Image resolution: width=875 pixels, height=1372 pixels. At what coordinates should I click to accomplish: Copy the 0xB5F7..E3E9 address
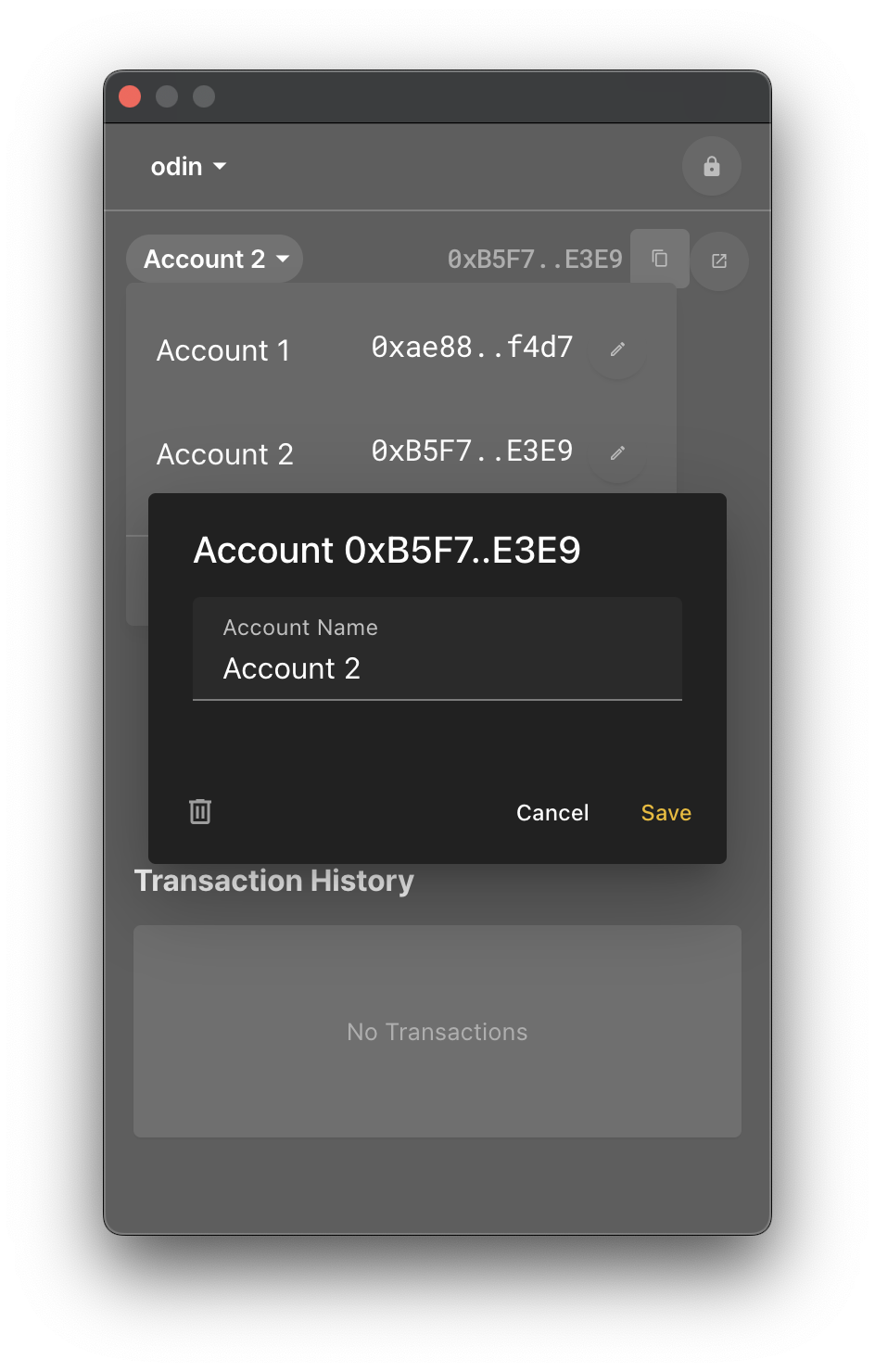[x=659, y=259]
